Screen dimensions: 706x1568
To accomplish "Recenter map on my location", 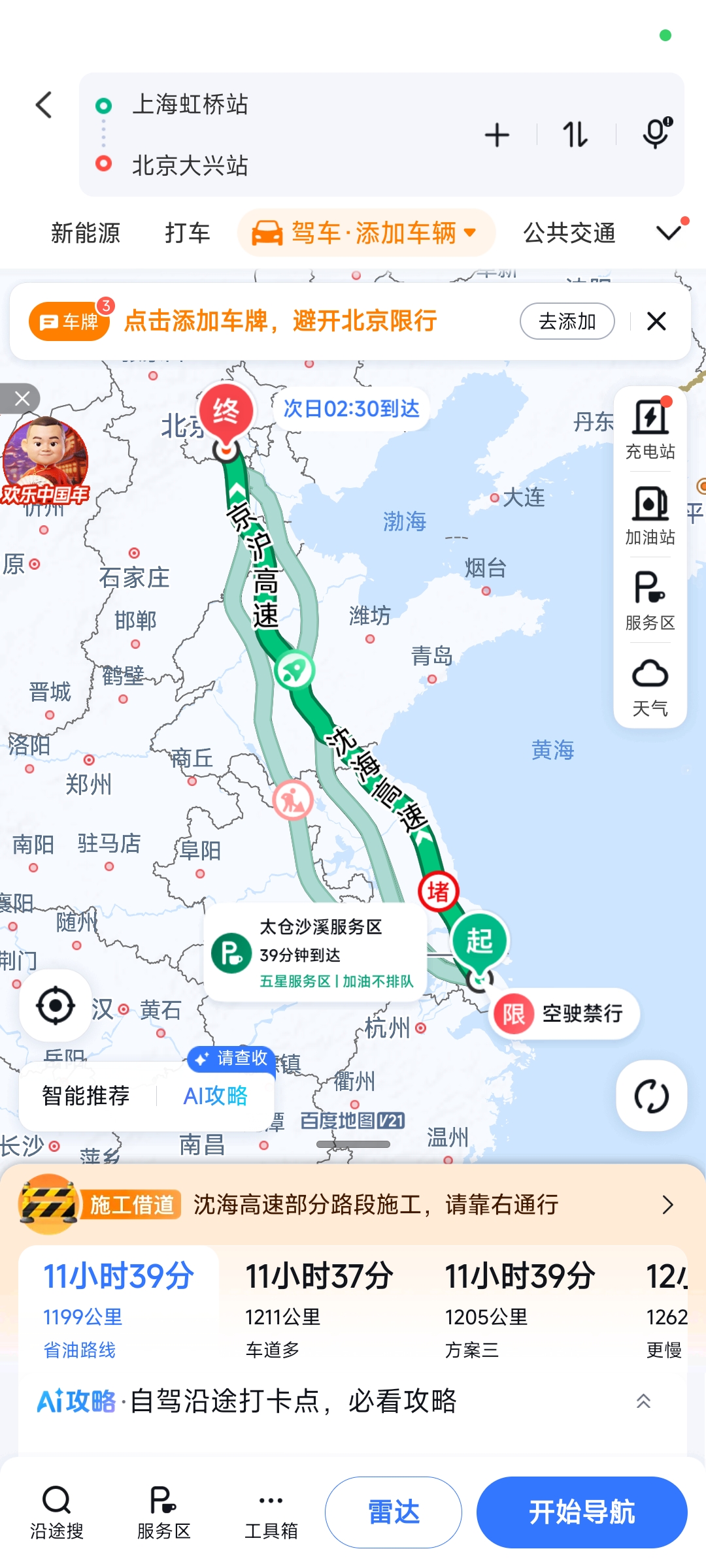I will 56,1005.
